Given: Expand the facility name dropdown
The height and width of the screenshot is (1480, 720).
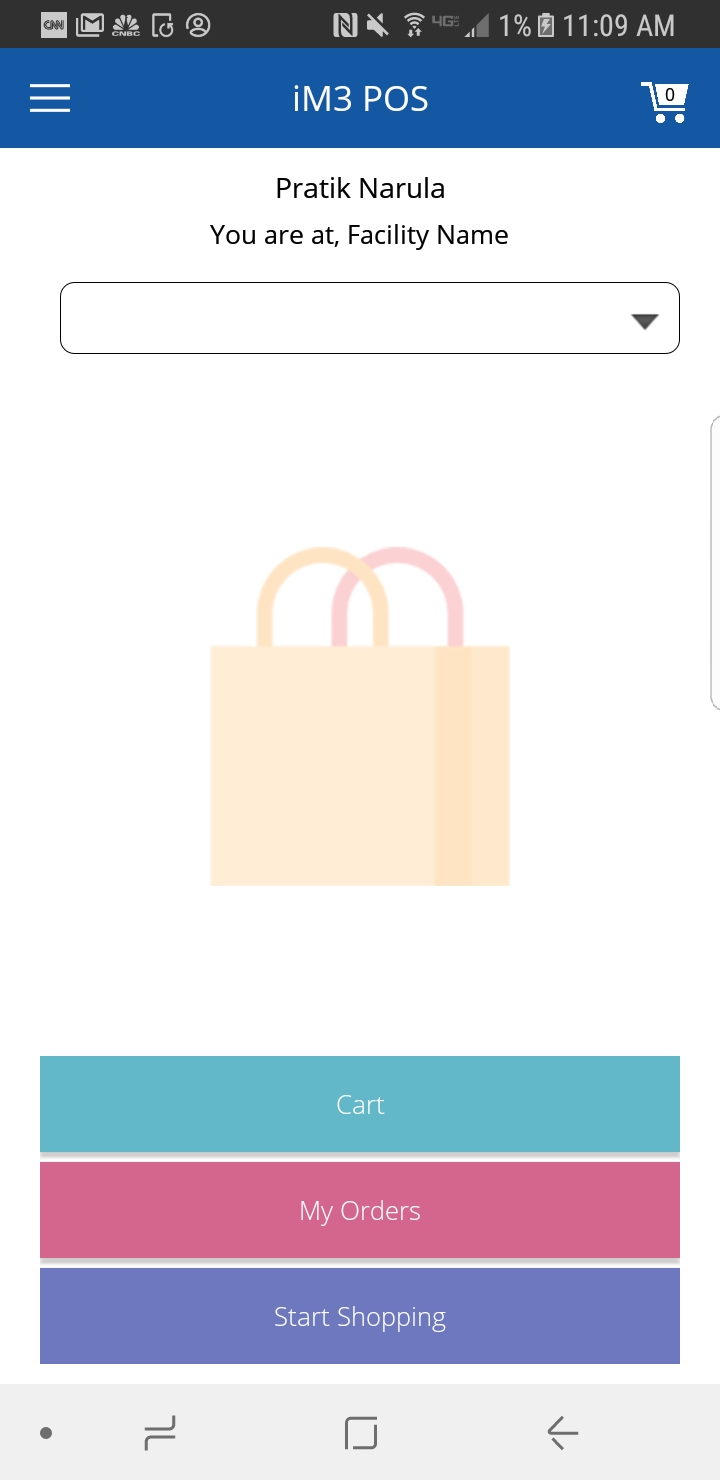Looking at the screenshot, I should coord(370,318).
